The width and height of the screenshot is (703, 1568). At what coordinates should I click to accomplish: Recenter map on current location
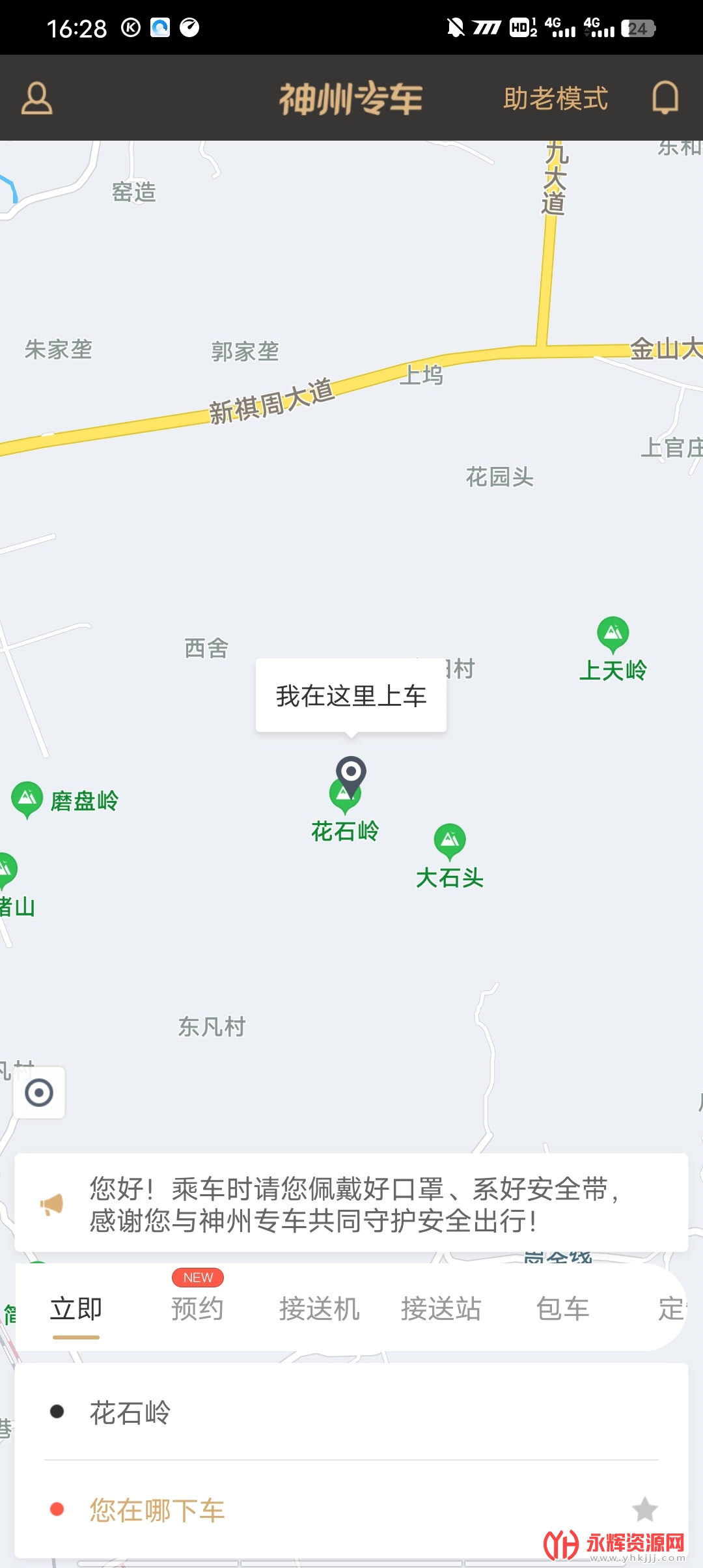coord(39,1093)
